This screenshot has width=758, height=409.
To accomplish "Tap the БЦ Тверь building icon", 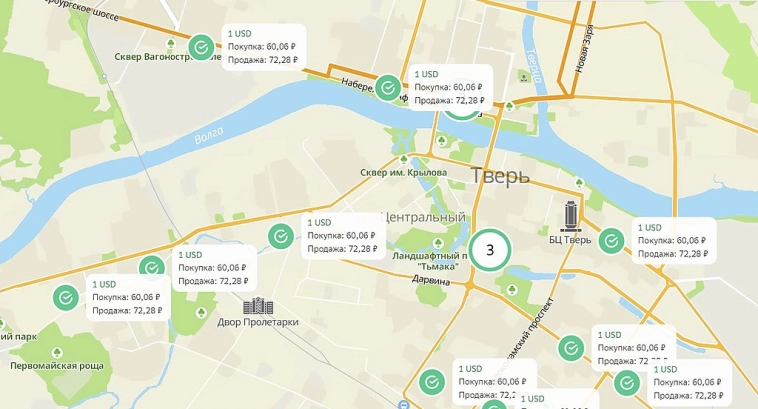I will click(x=570, y=214).
